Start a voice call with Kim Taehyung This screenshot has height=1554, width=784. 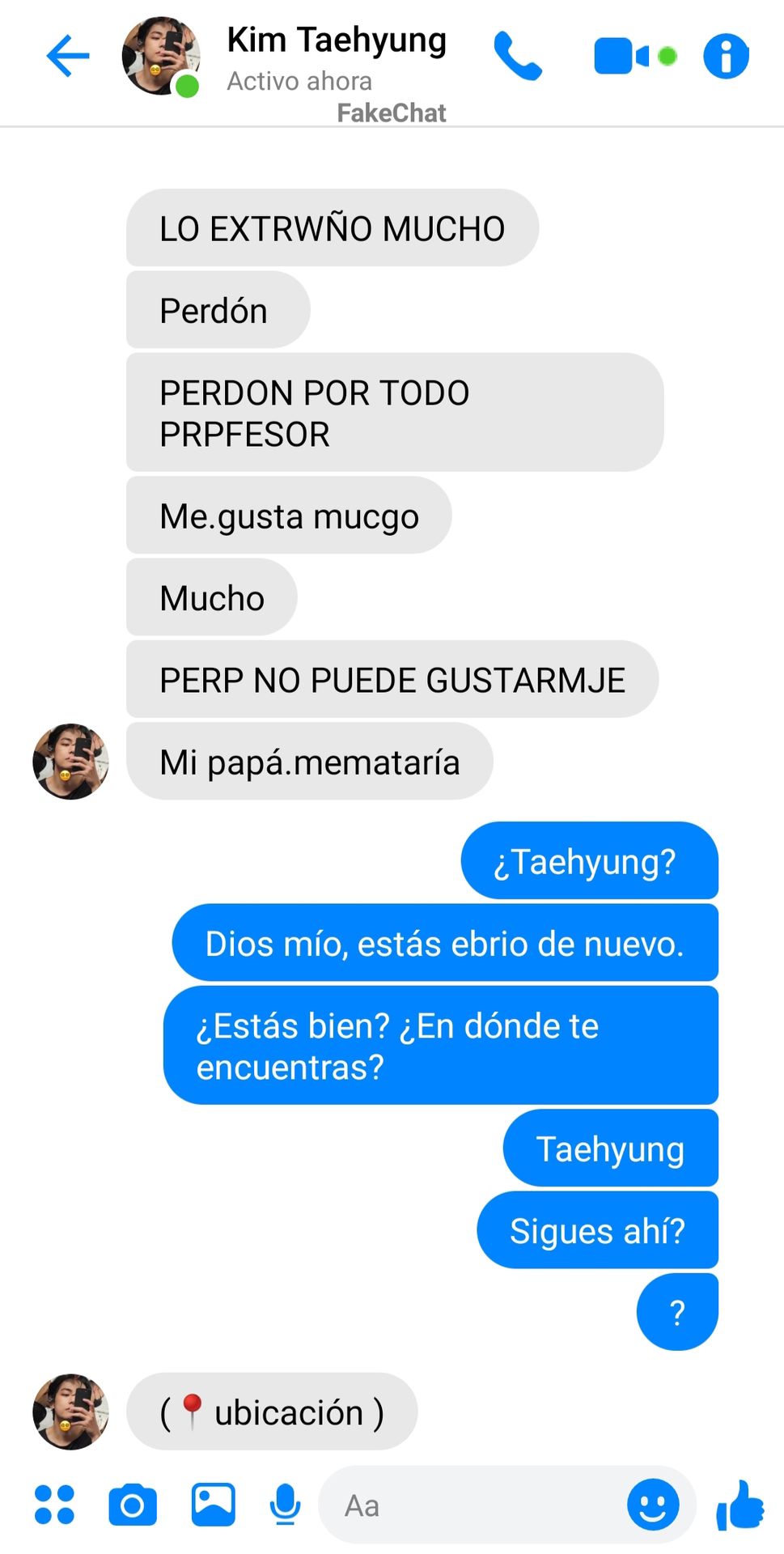(x=518, y=56)
